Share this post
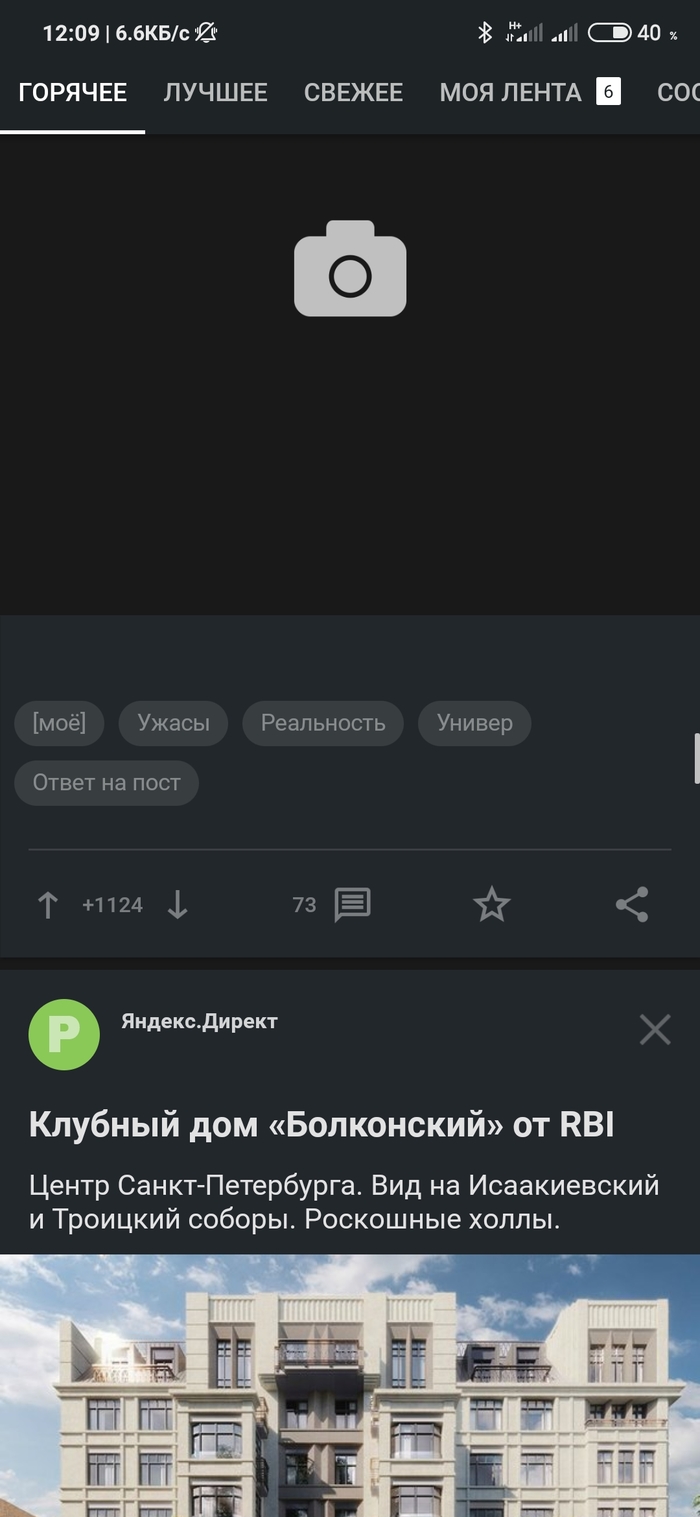Image resolution: width=700 pixels, height=1517 pixels. pyautogui.click(x=631, y=905)
